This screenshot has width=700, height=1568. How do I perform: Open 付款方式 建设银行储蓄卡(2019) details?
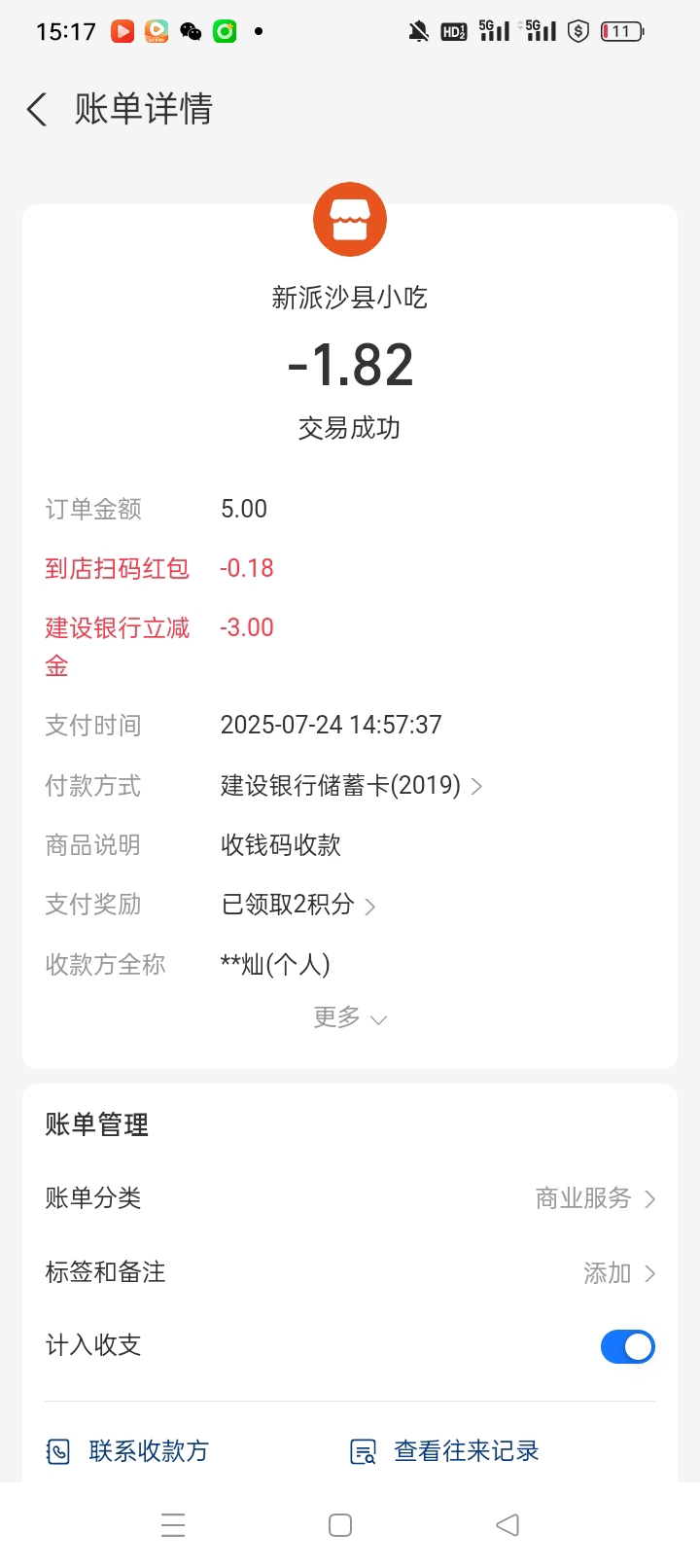pyautogui.click(x=351, y=785)
